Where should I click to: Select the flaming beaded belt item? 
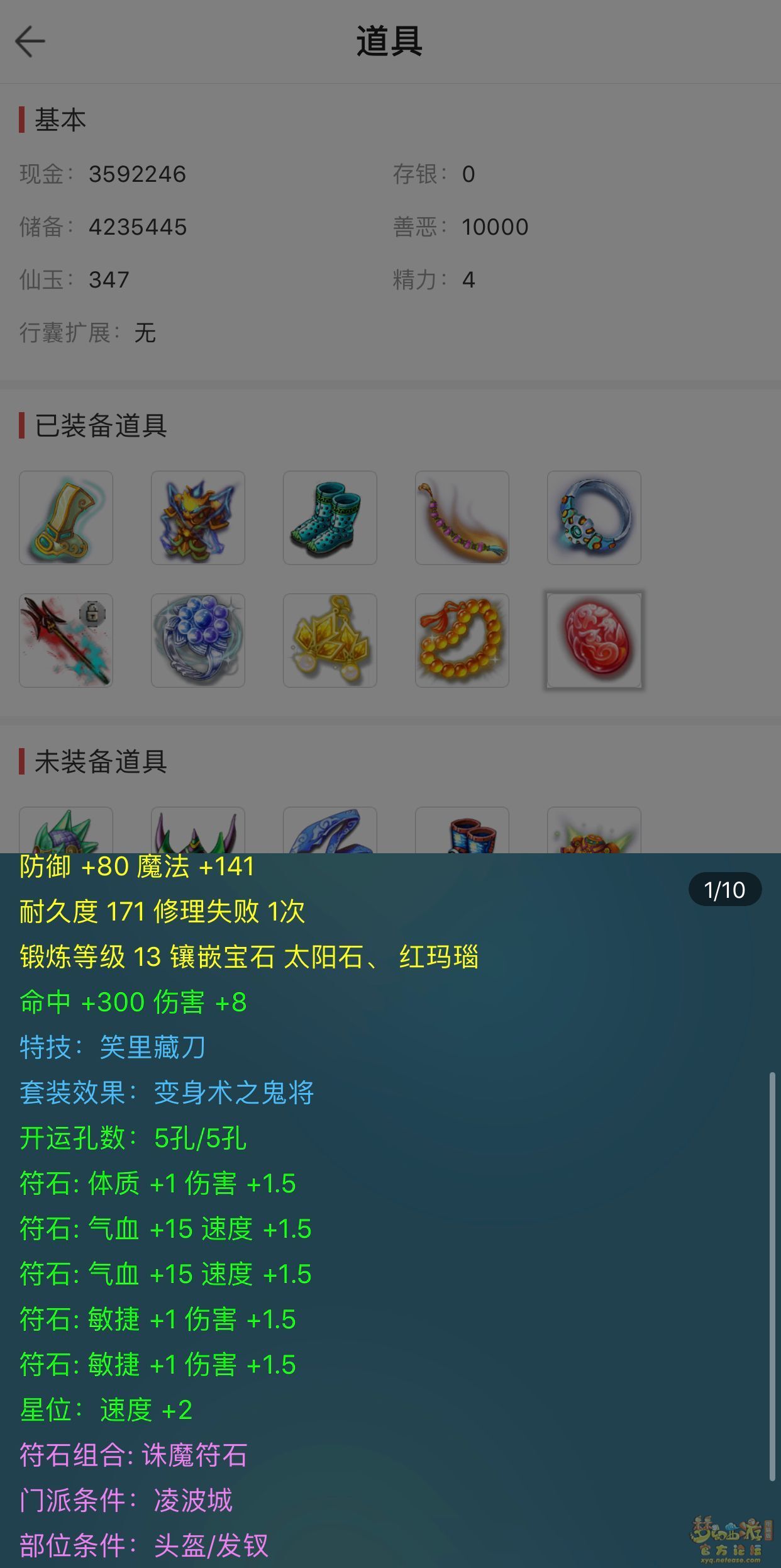pos(462,518)
